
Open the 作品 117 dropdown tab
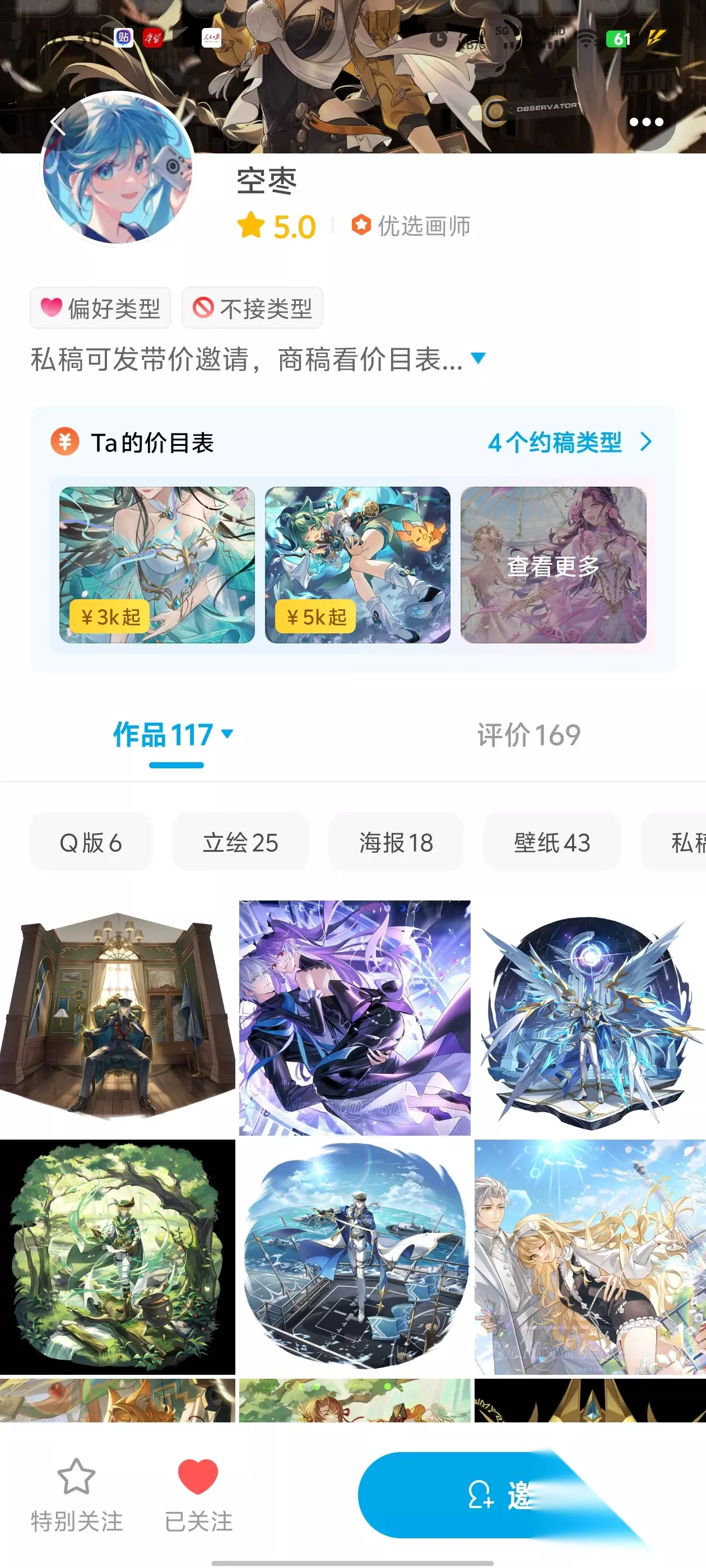coord(173,735)
